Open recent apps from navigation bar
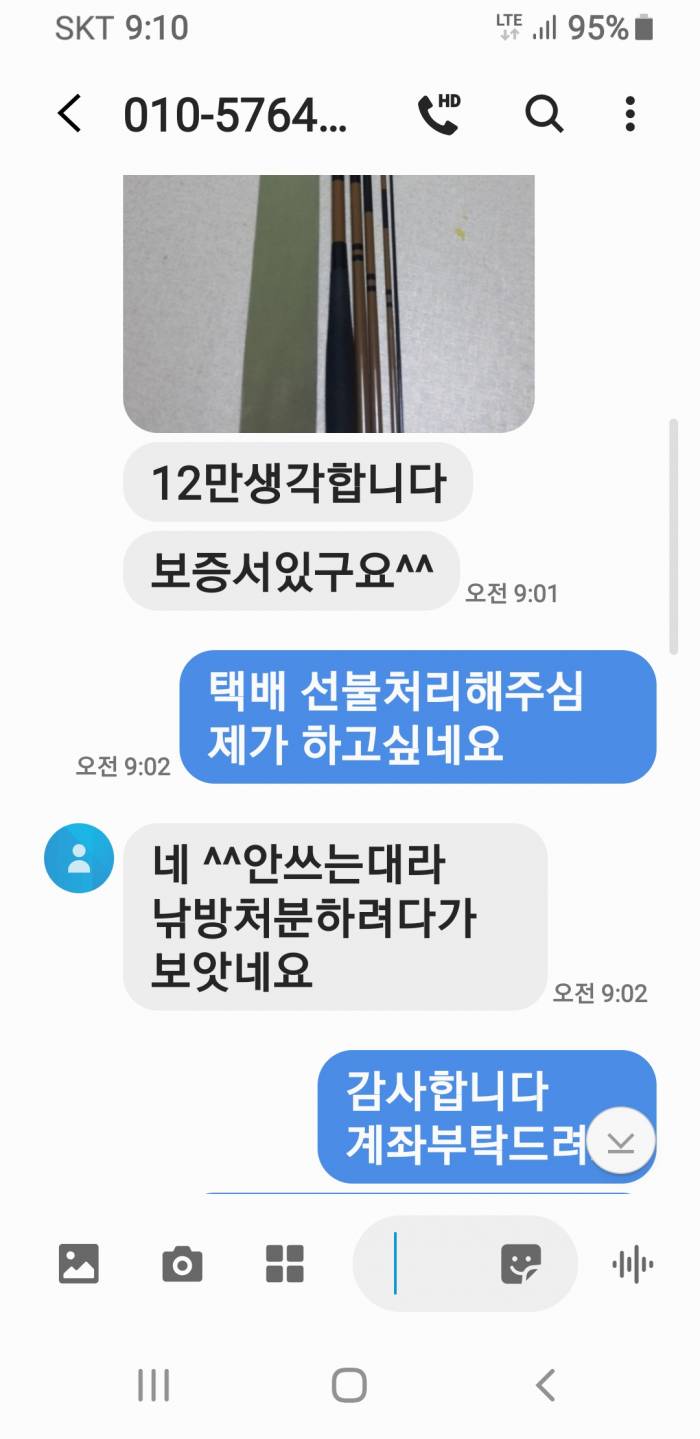The height and width of the screenshot is (1439, 700). 153,1386
